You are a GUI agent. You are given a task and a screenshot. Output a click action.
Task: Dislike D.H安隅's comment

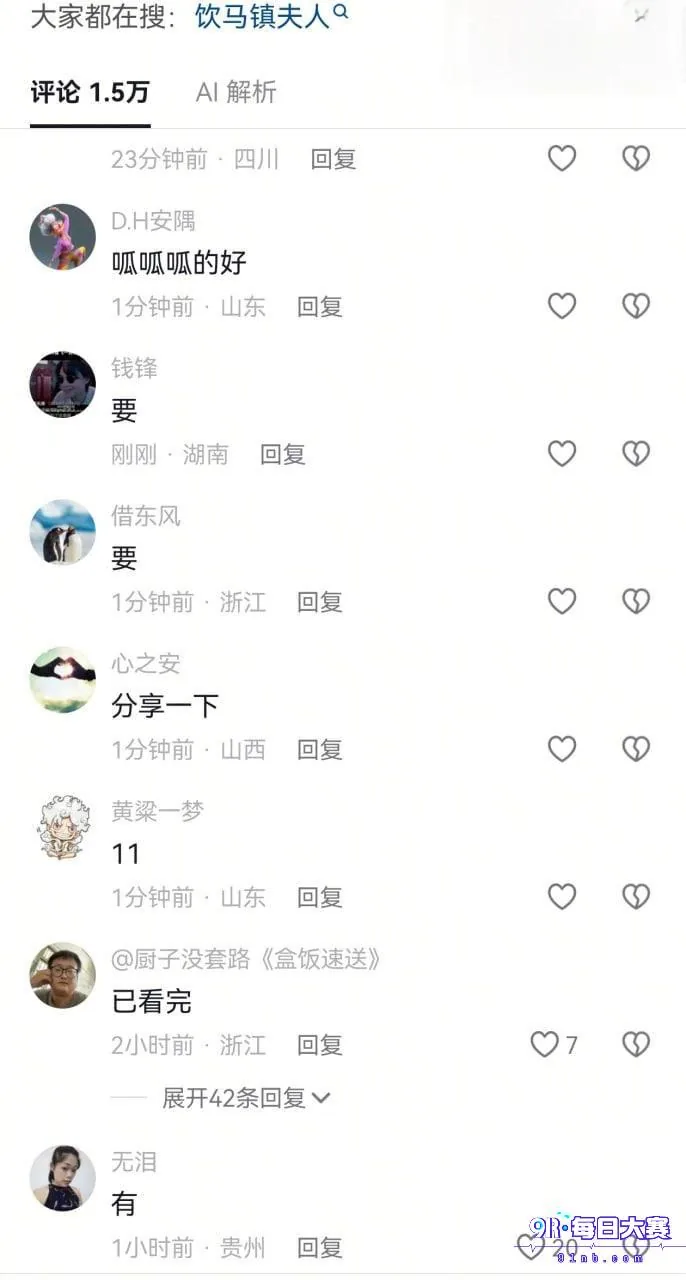(x=636, y=306)
